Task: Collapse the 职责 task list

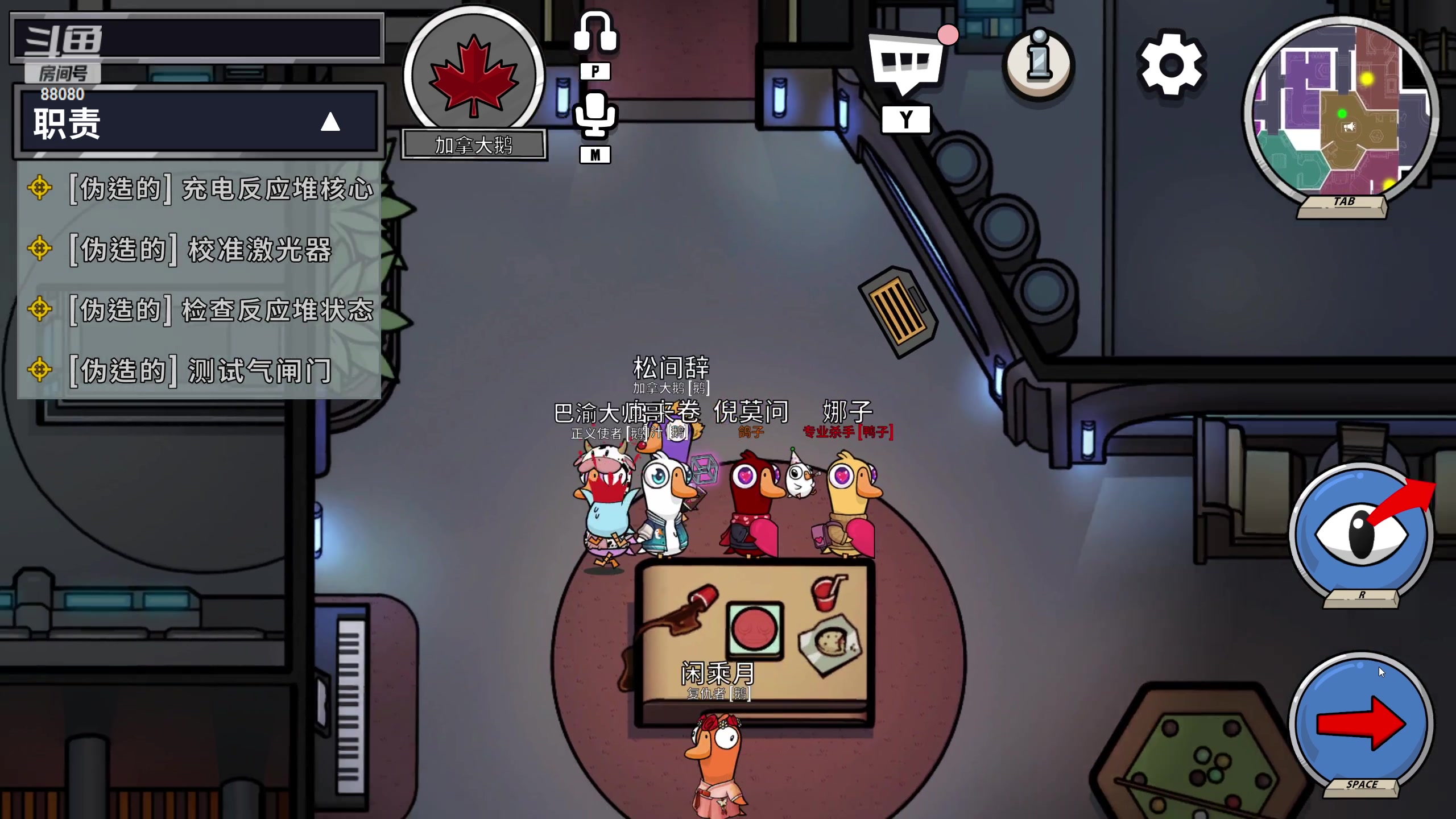Action: coord(330,122)
